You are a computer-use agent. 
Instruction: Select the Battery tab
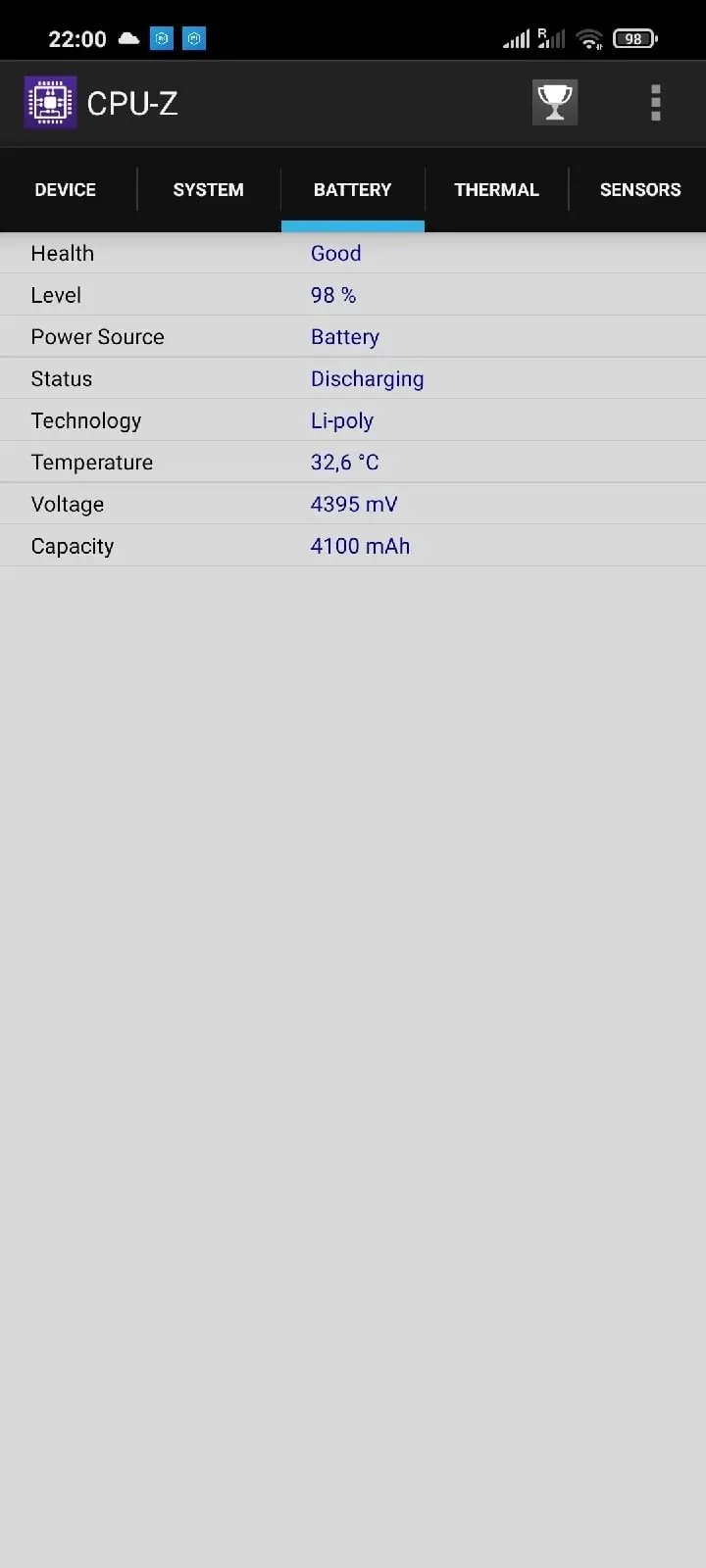click(353, 190)
